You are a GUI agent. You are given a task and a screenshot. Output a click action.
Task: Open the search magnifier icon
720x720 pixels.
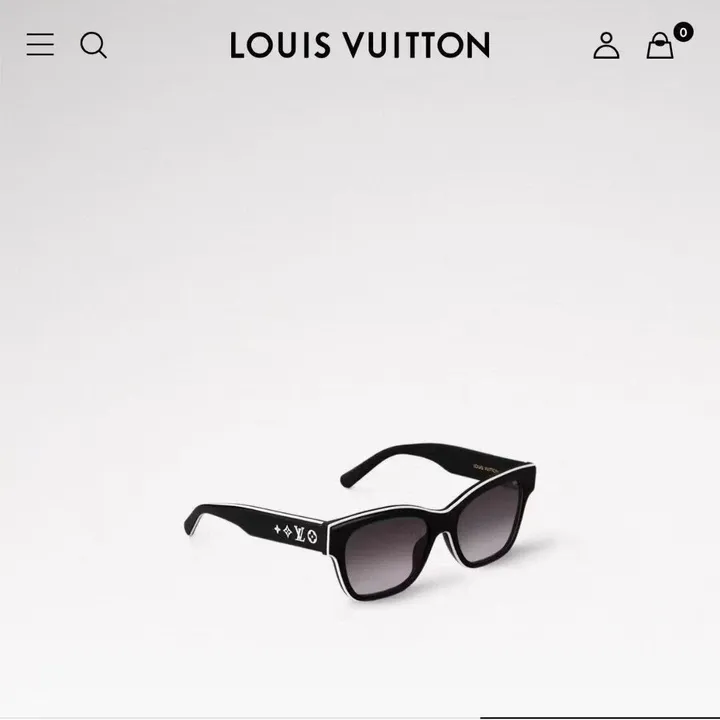[x=93, y=45]
